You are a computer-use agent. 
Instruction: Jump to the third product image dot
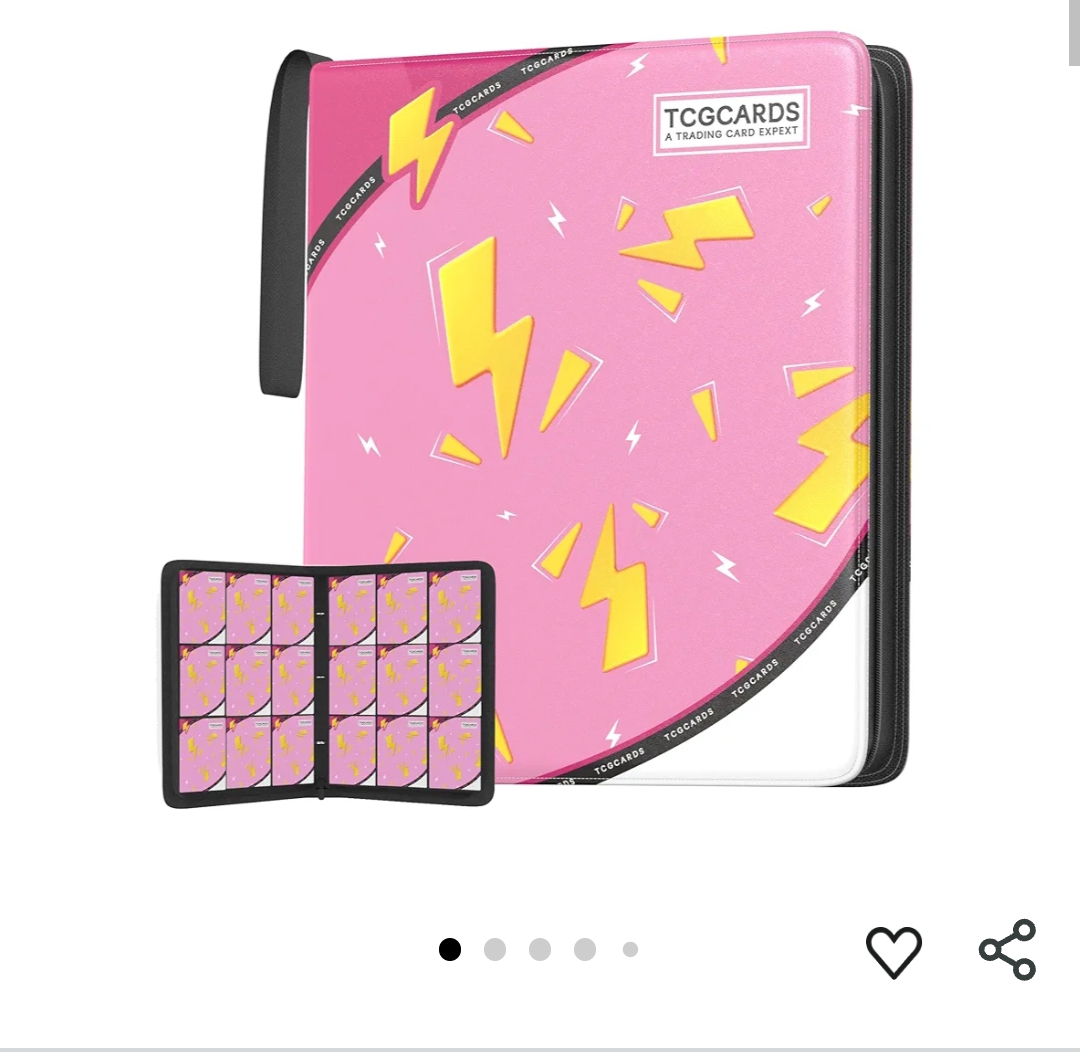(540, 950)
